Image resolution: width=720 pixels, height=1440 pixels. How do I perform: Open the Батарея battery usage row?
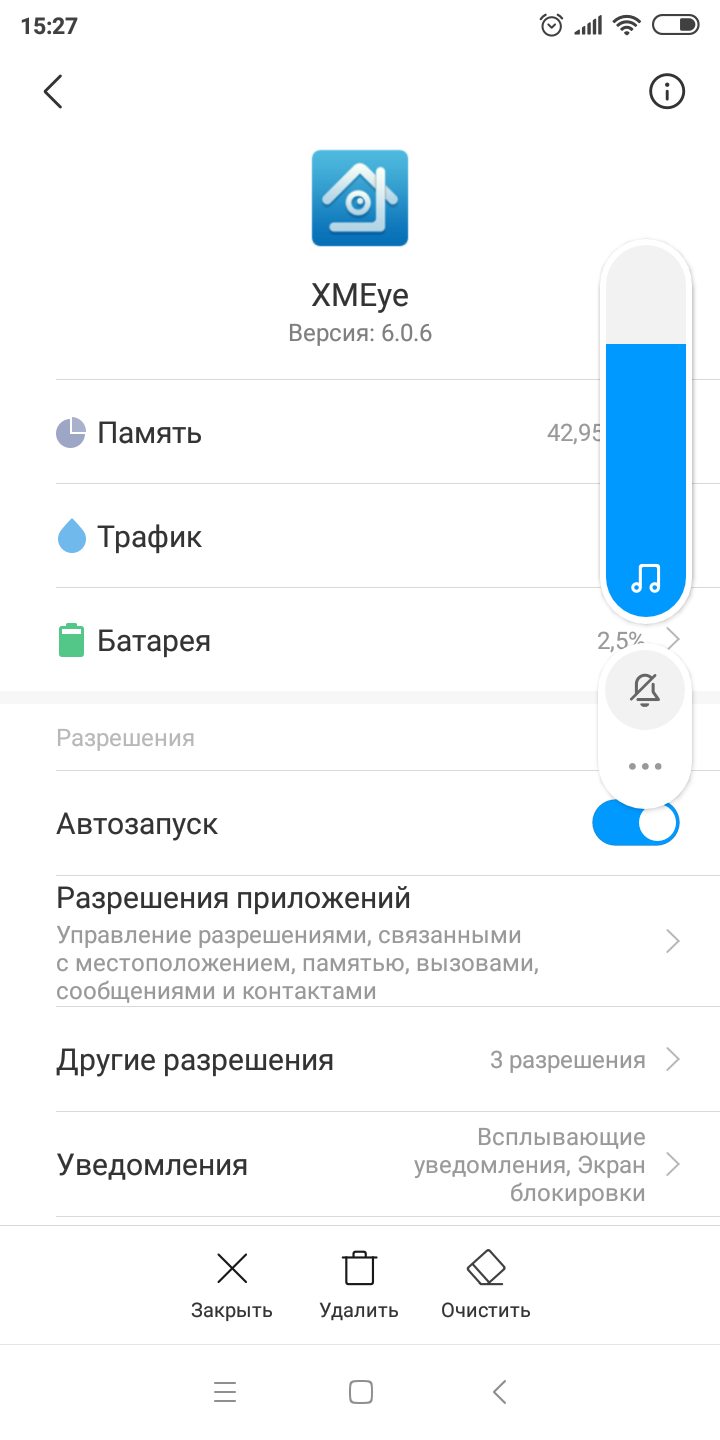pos(300,640)
